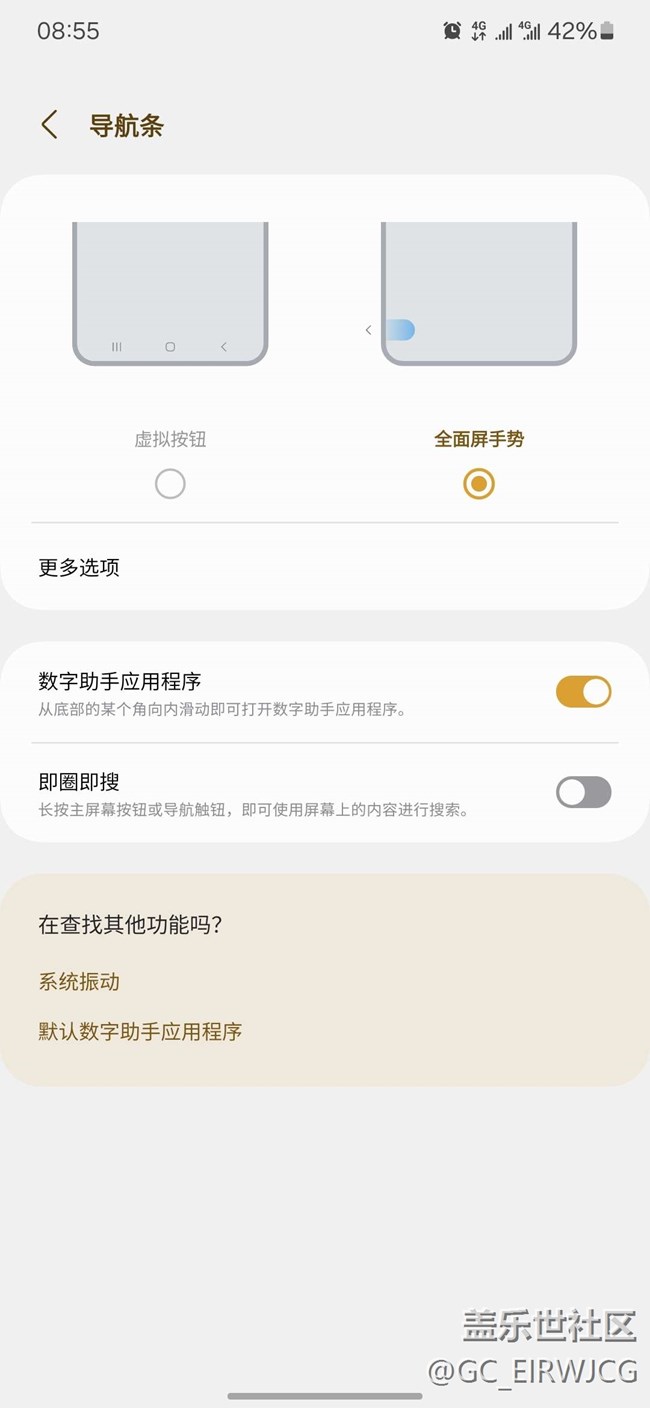Turn off the 数字助手应用程序 switch
Screen dimensions: 650x1408
583,692
